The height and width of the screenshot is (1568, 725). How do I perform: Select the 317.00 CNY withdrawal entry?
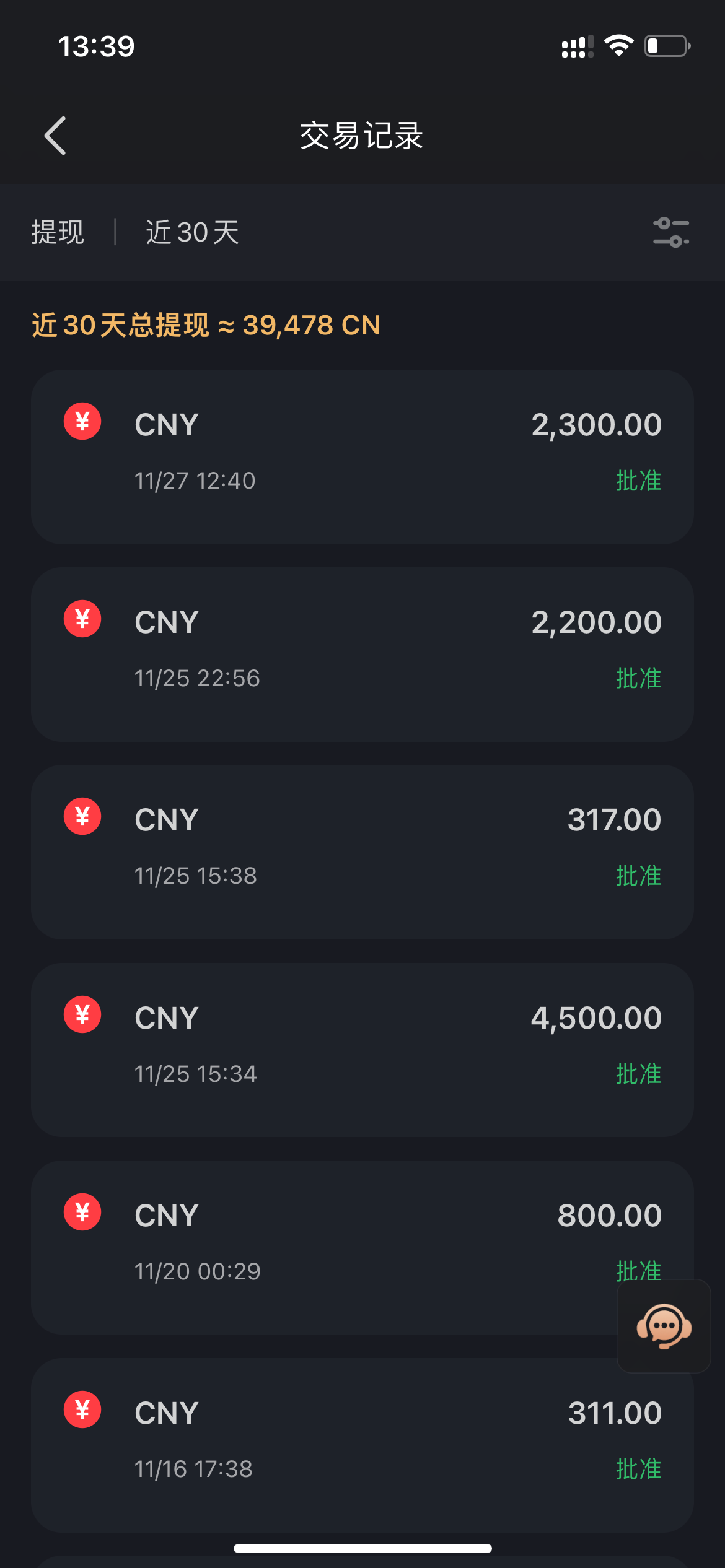tap(362, 852)
